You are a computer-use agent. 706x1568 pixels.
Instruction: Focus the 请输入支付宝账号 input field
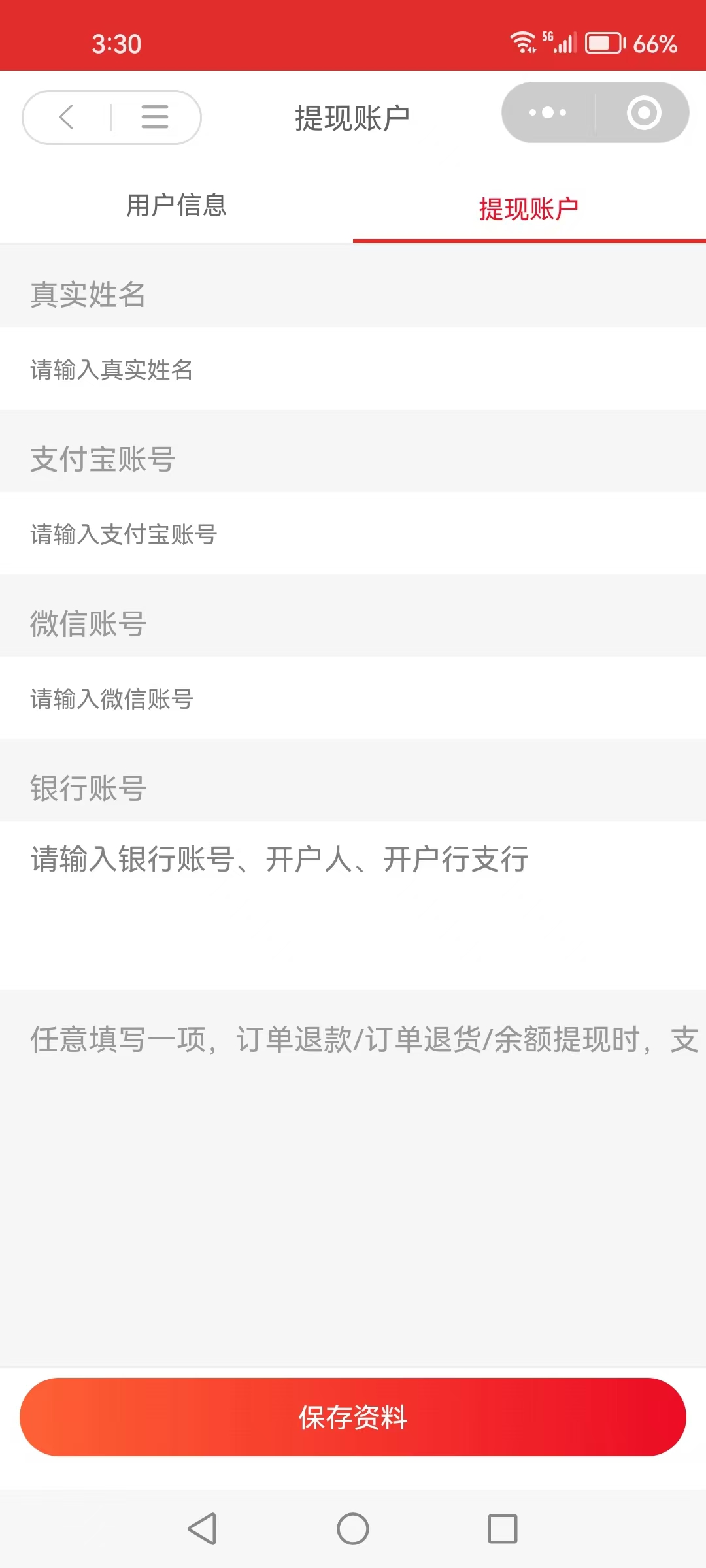[x=353, y=534]
